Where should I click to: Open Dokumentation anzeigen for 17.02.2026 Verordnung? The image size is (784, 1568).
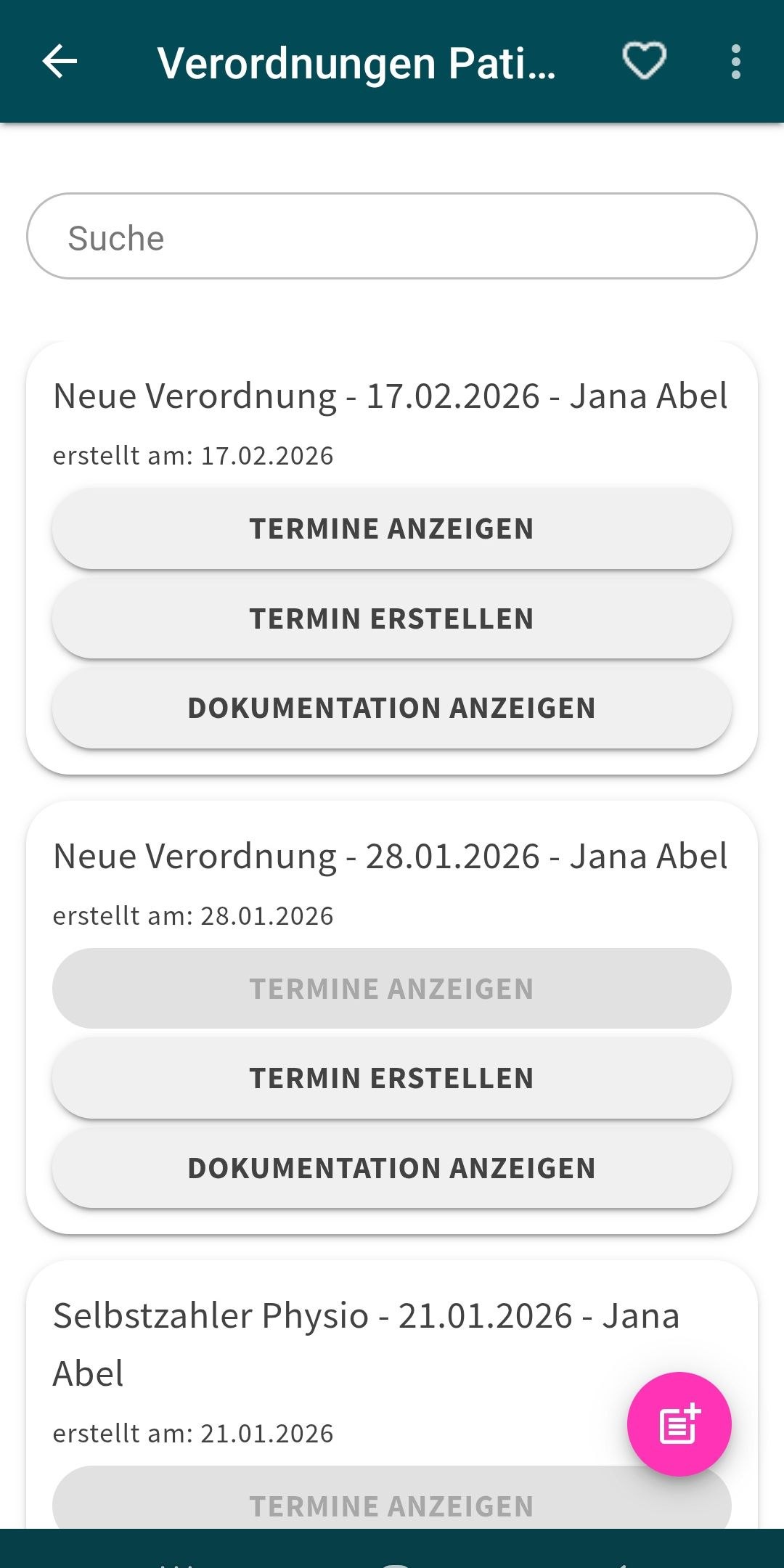click(x=392, y=708)
